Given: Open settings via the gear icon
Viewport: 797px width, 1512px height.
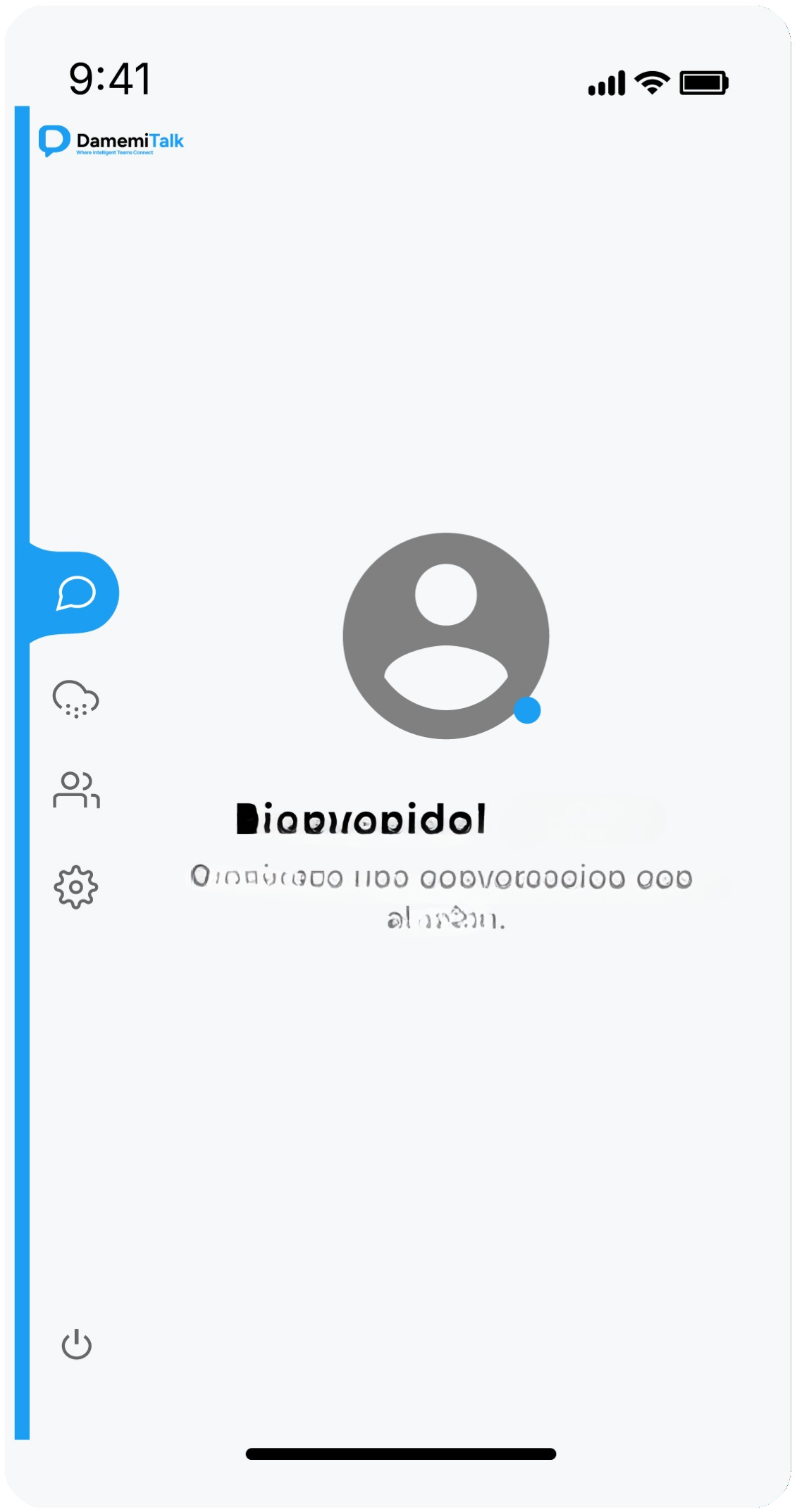Looking at the screenshot, I should pyautogui.click(x=76, y=887).
